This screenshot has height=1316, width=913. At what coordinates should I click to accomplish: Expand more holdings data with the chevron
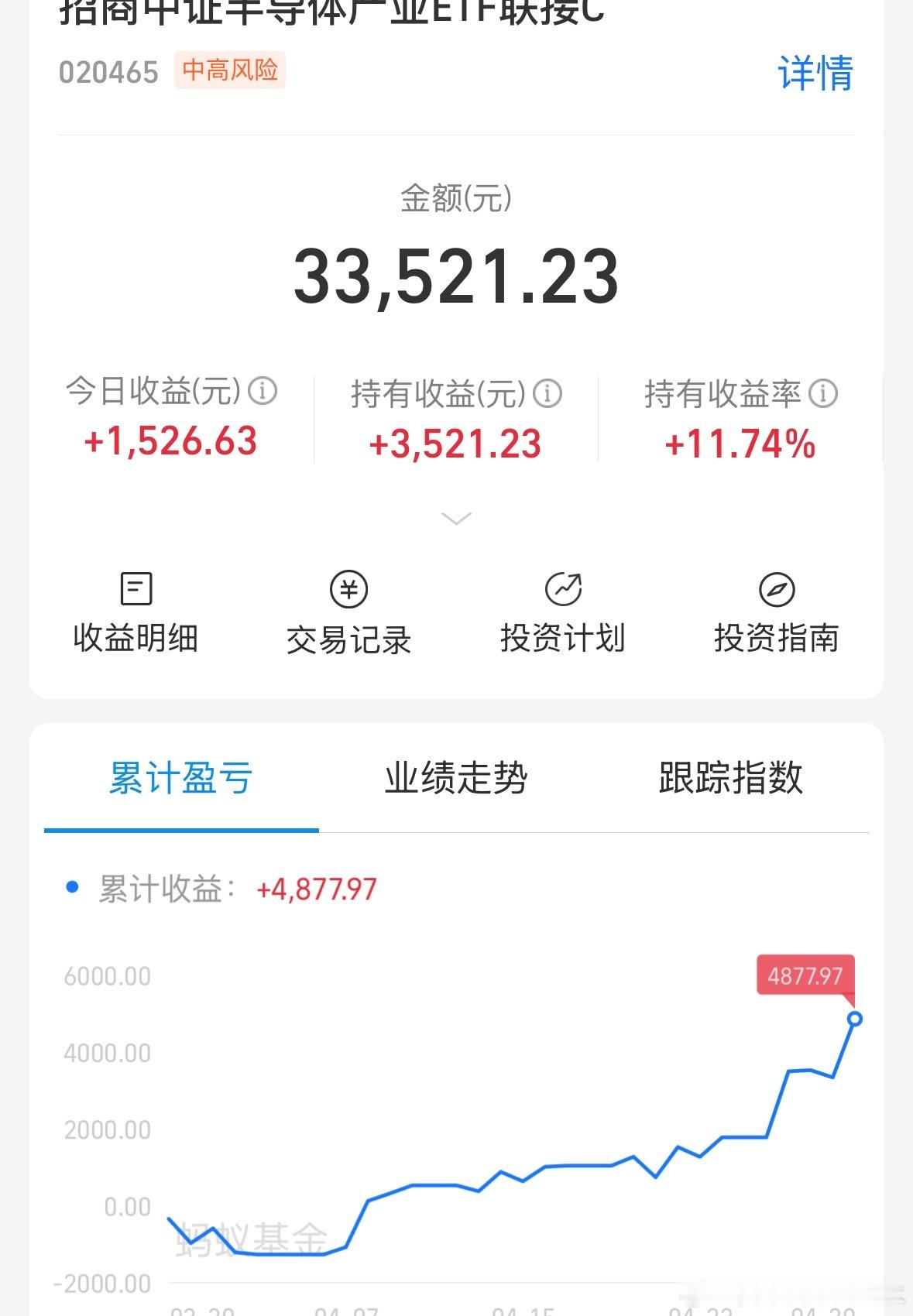point(456,518)
